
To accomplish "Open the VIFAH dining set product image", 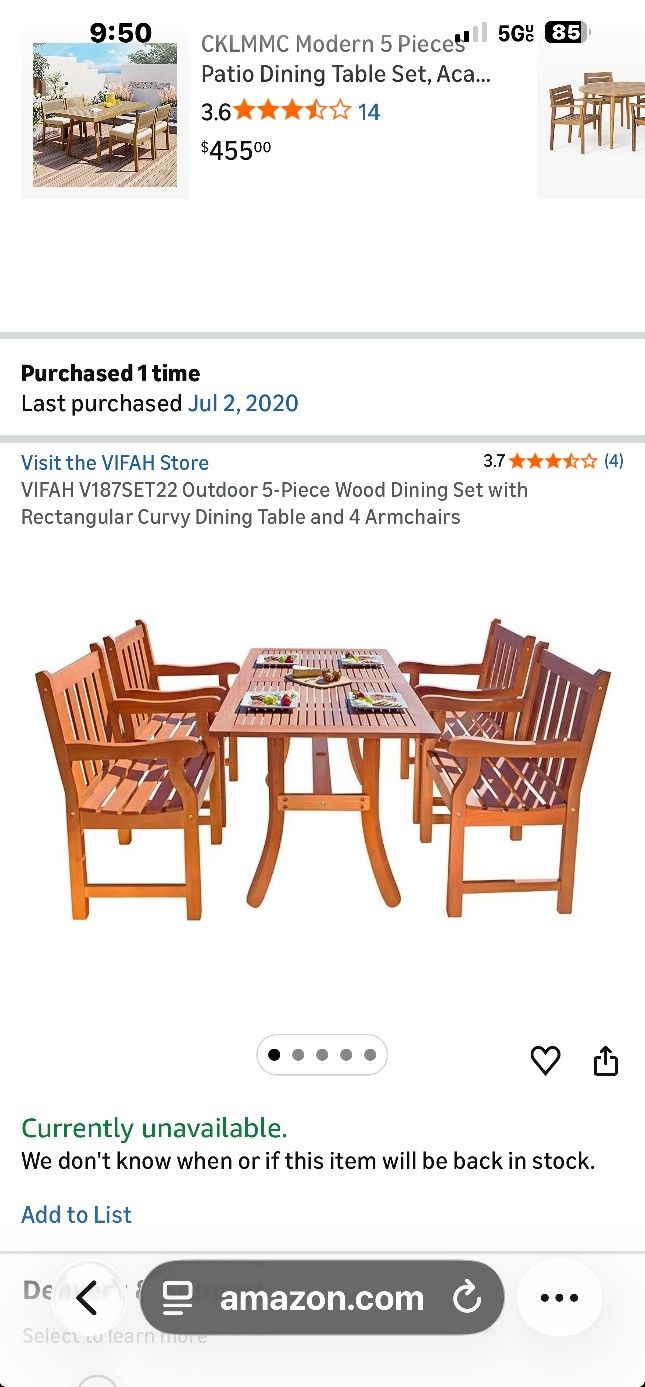I will coord(322,769).
